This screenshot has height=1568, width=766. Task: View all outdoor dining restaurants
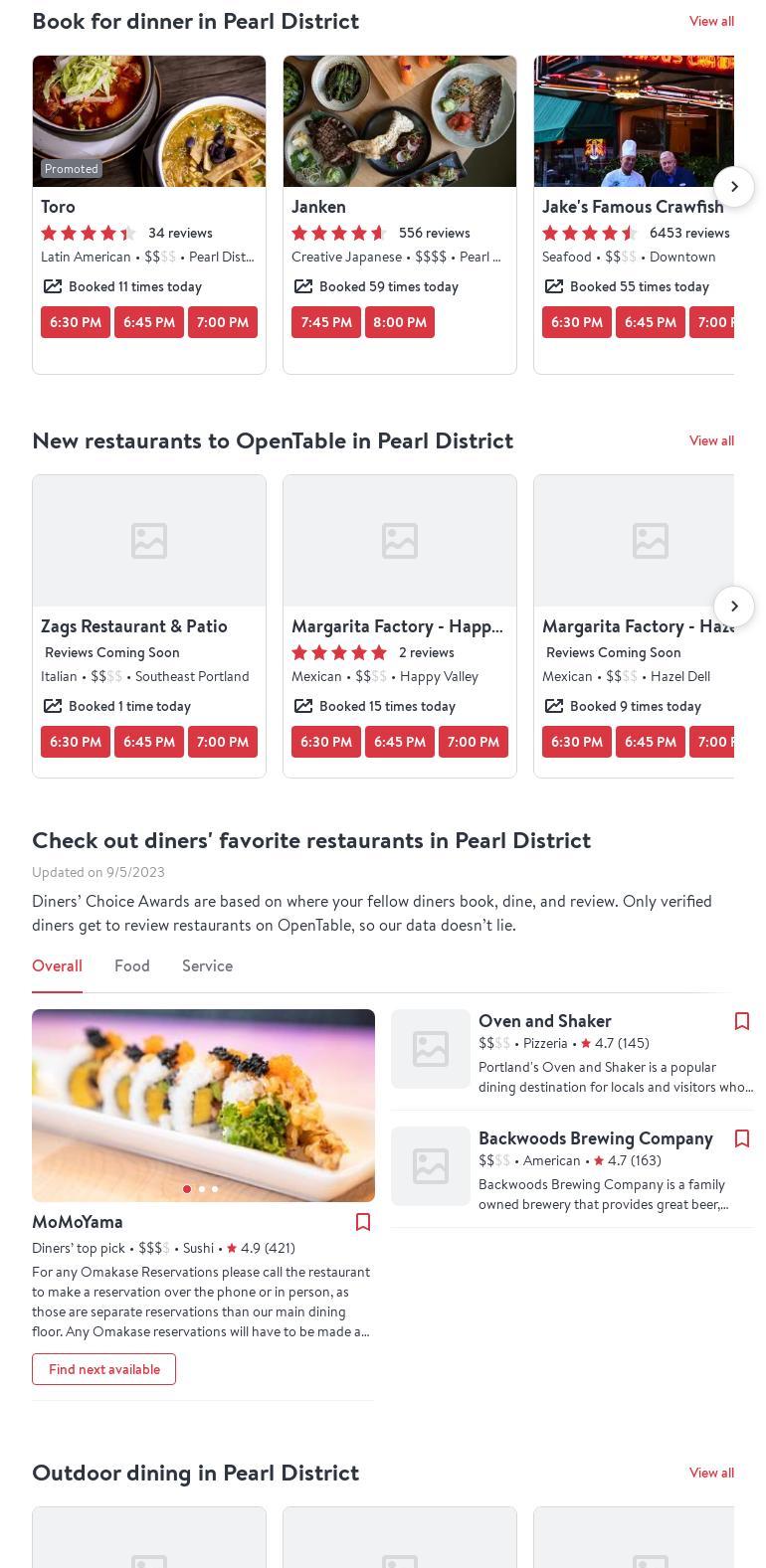point(711,1473)
